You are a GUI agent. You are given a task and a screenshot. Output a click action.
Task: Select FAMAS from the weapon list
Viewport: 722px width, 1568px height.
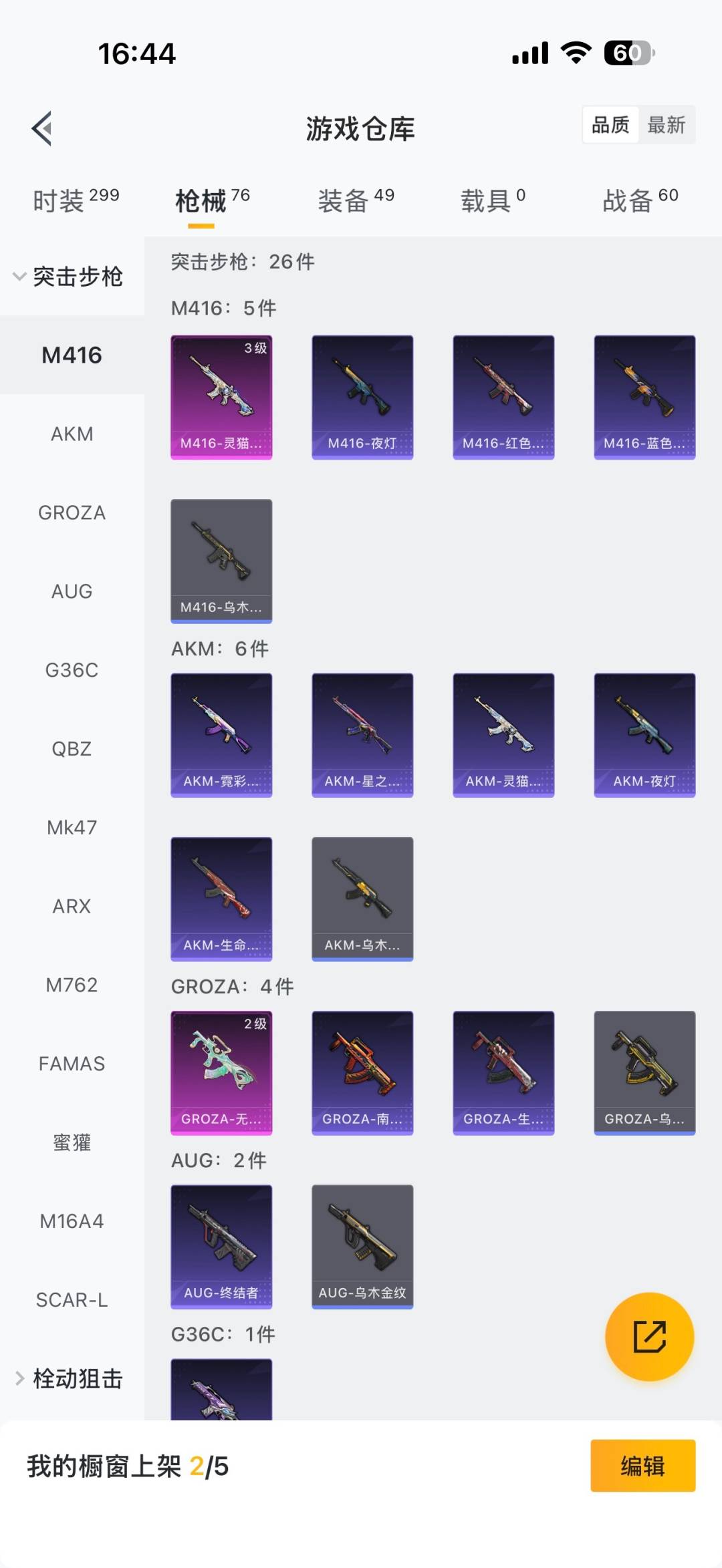pos(72,1064)
